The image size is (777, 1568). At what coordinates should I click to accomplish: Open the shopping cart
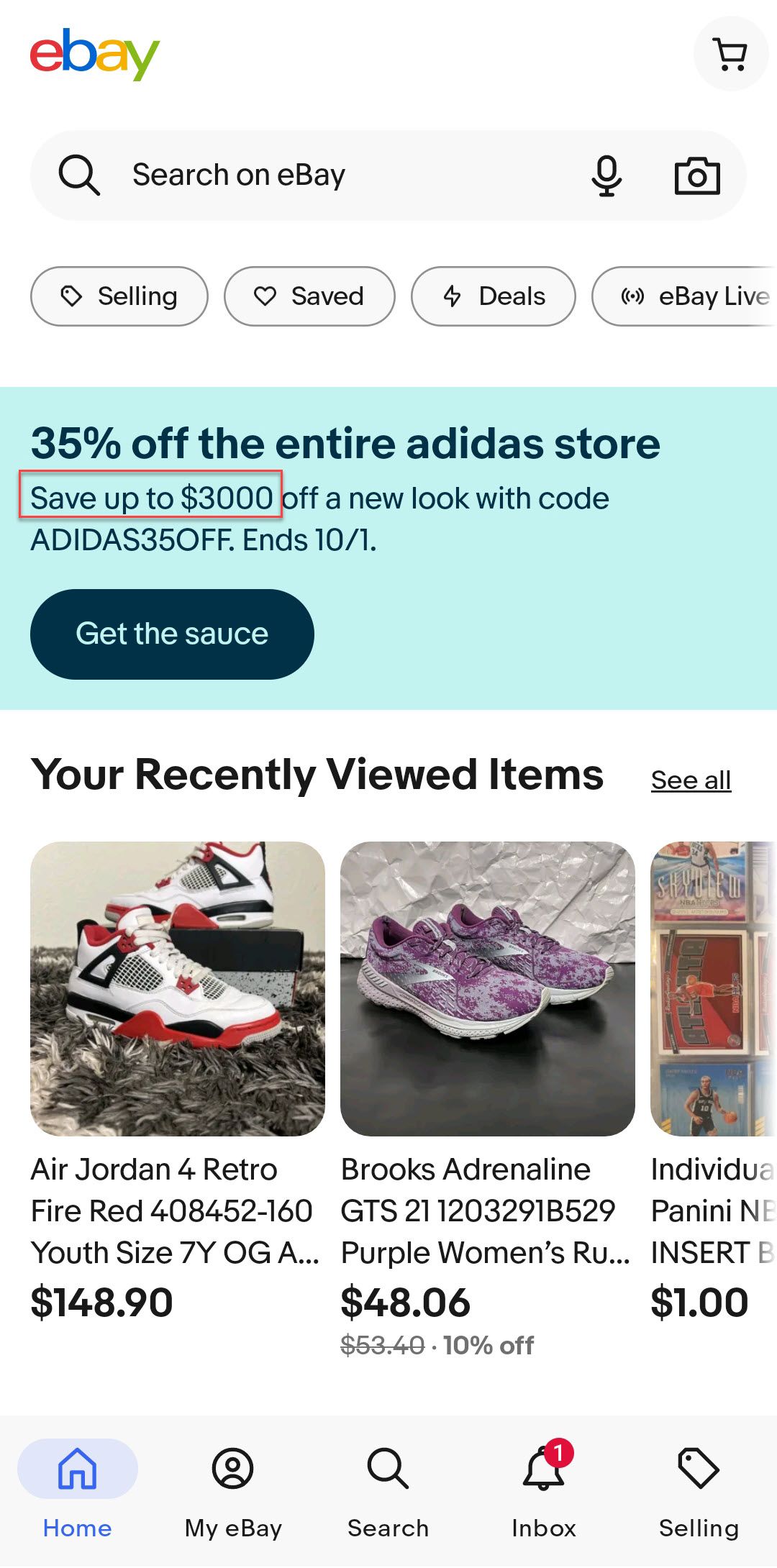pyautogui.click(x=731, y=54)
